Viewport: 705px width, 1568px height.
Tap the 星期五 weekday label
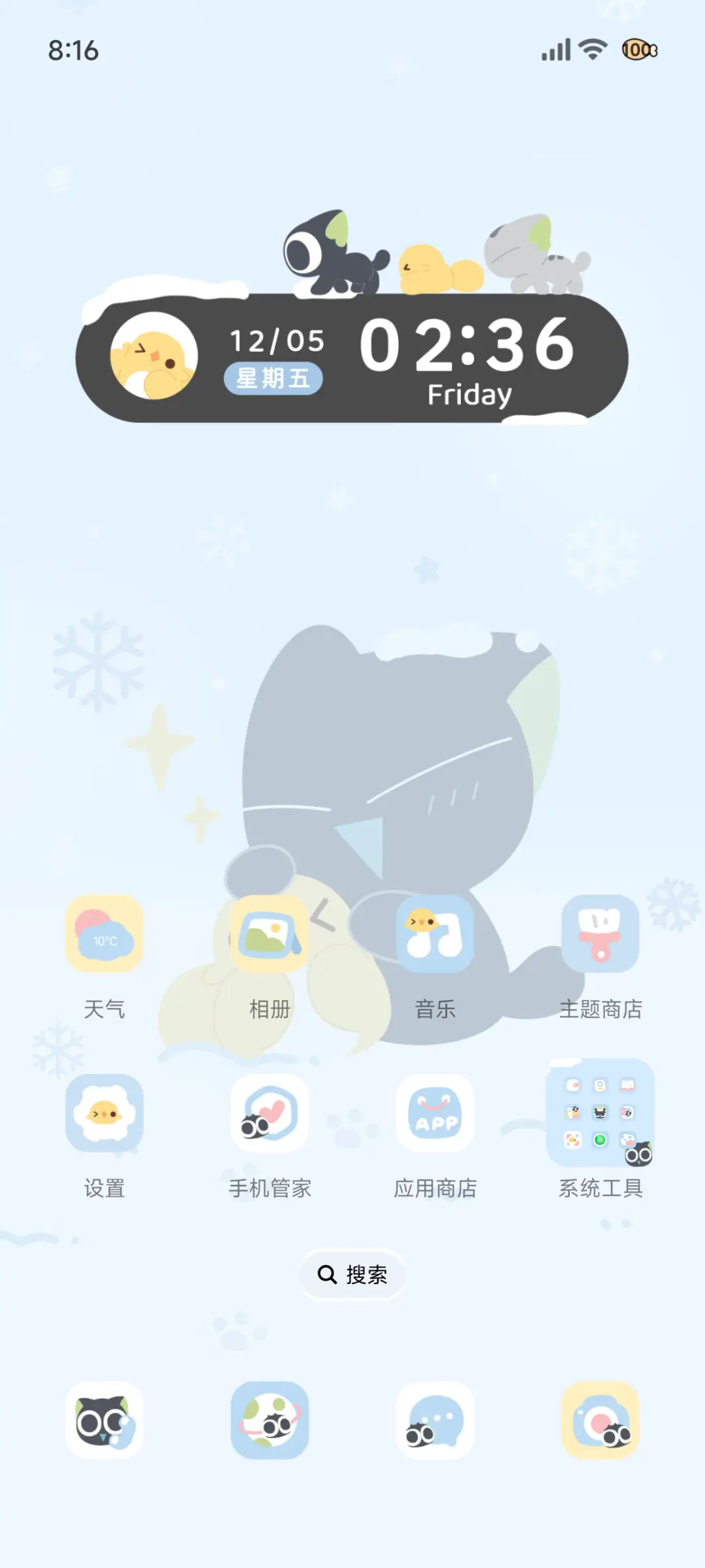tap(275, 377)
